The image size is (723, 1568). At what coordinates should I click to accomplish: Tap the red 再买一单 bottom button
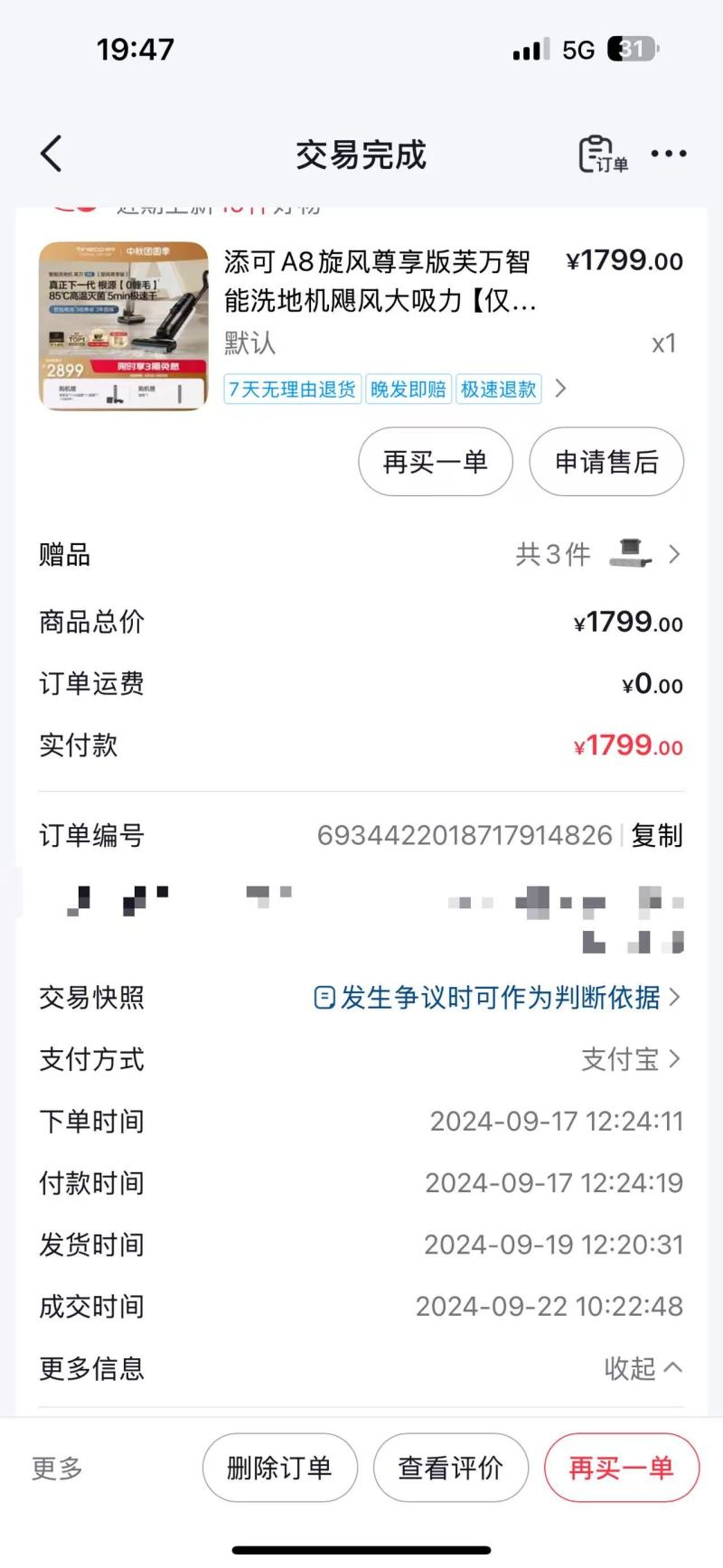tap(621, 1468)
